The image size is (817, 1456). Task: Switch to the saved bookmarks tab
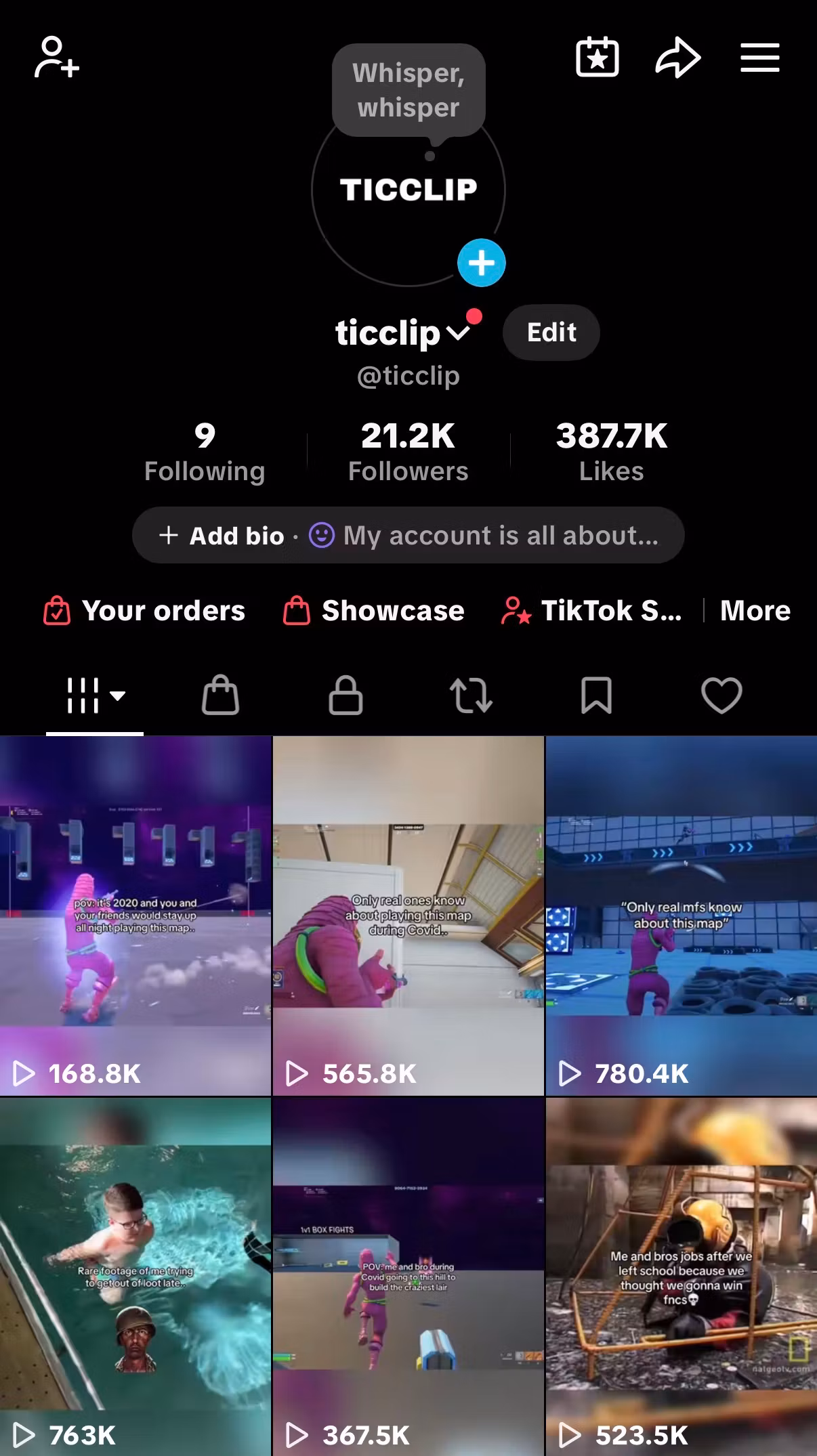pyautogui.click(x=596, y=695)
